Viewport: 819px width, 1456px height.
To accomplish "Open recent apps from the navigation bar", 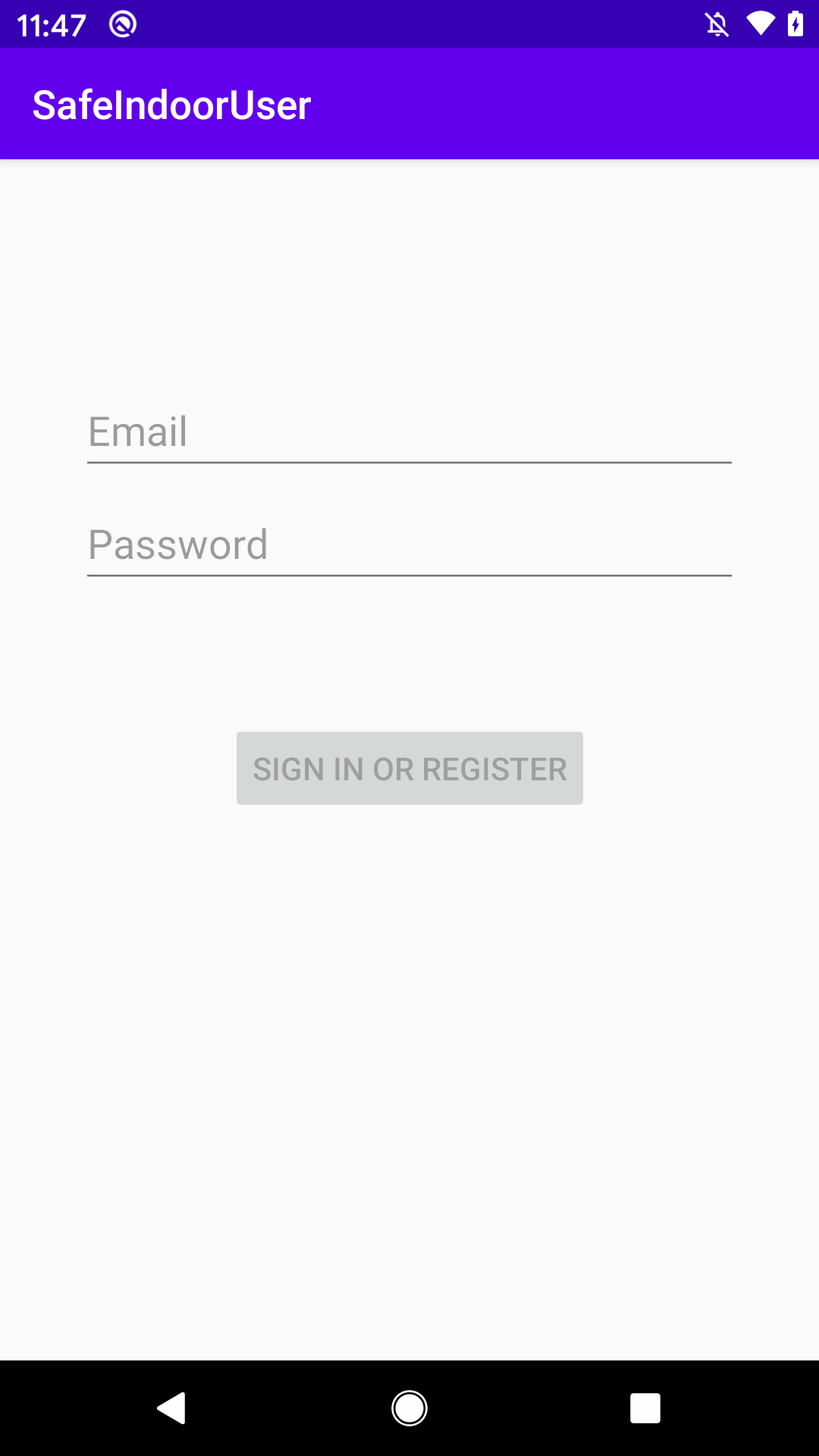I will pyautogui.click(x=645, y=1408).
